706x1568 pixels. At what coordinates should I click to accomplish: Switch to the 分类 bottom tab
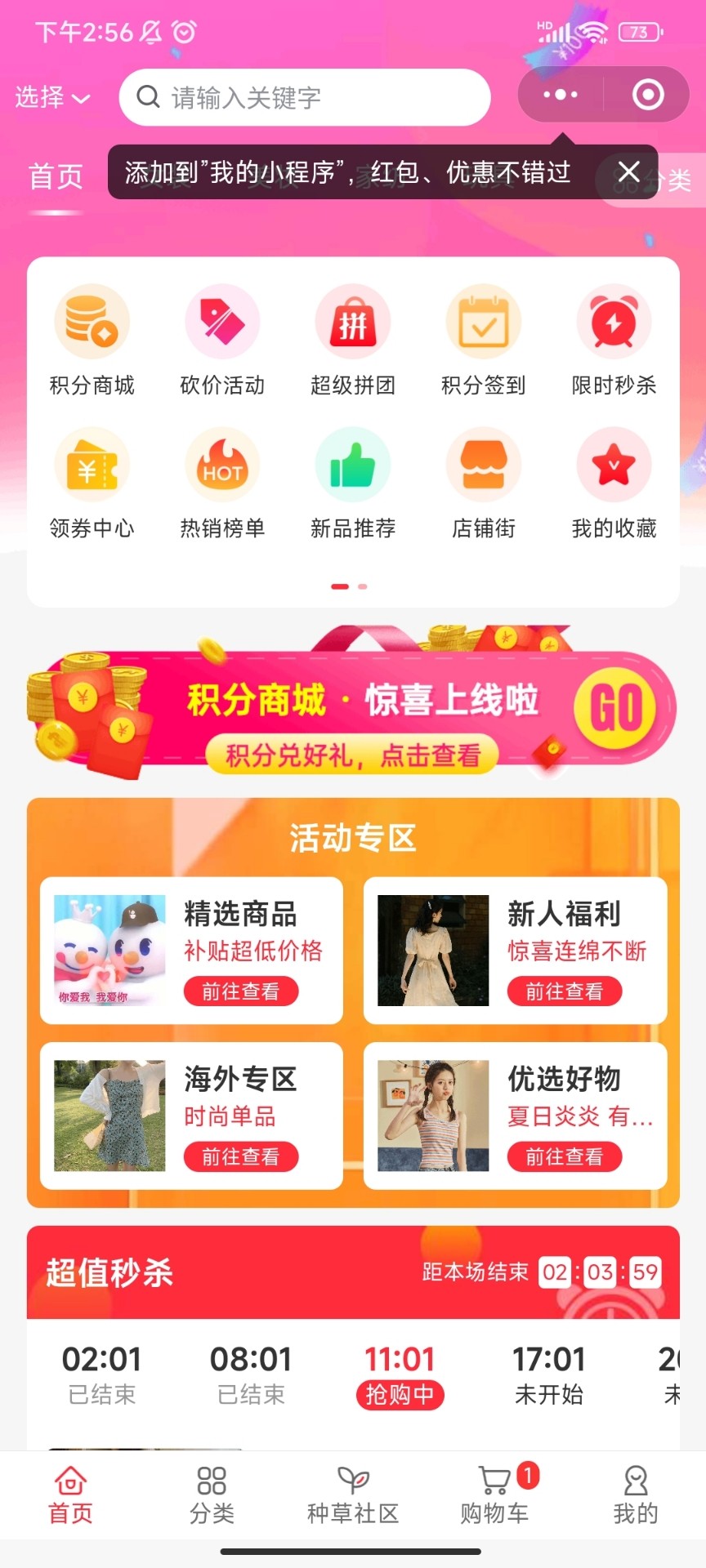(212, 1495)
